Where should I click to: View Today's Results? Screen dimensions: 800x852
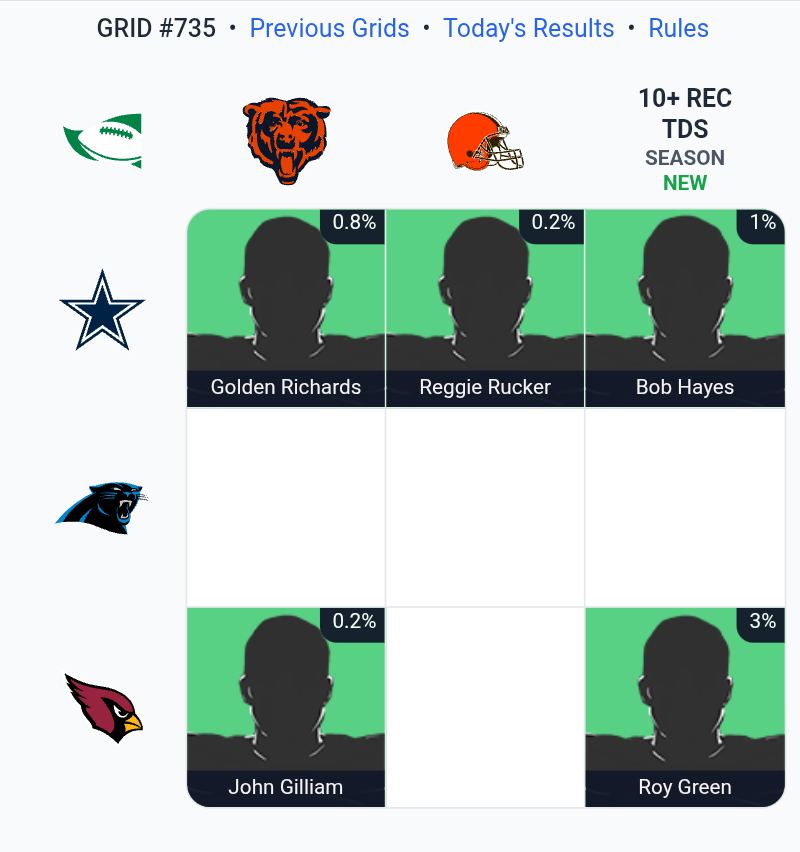[528, 28]
